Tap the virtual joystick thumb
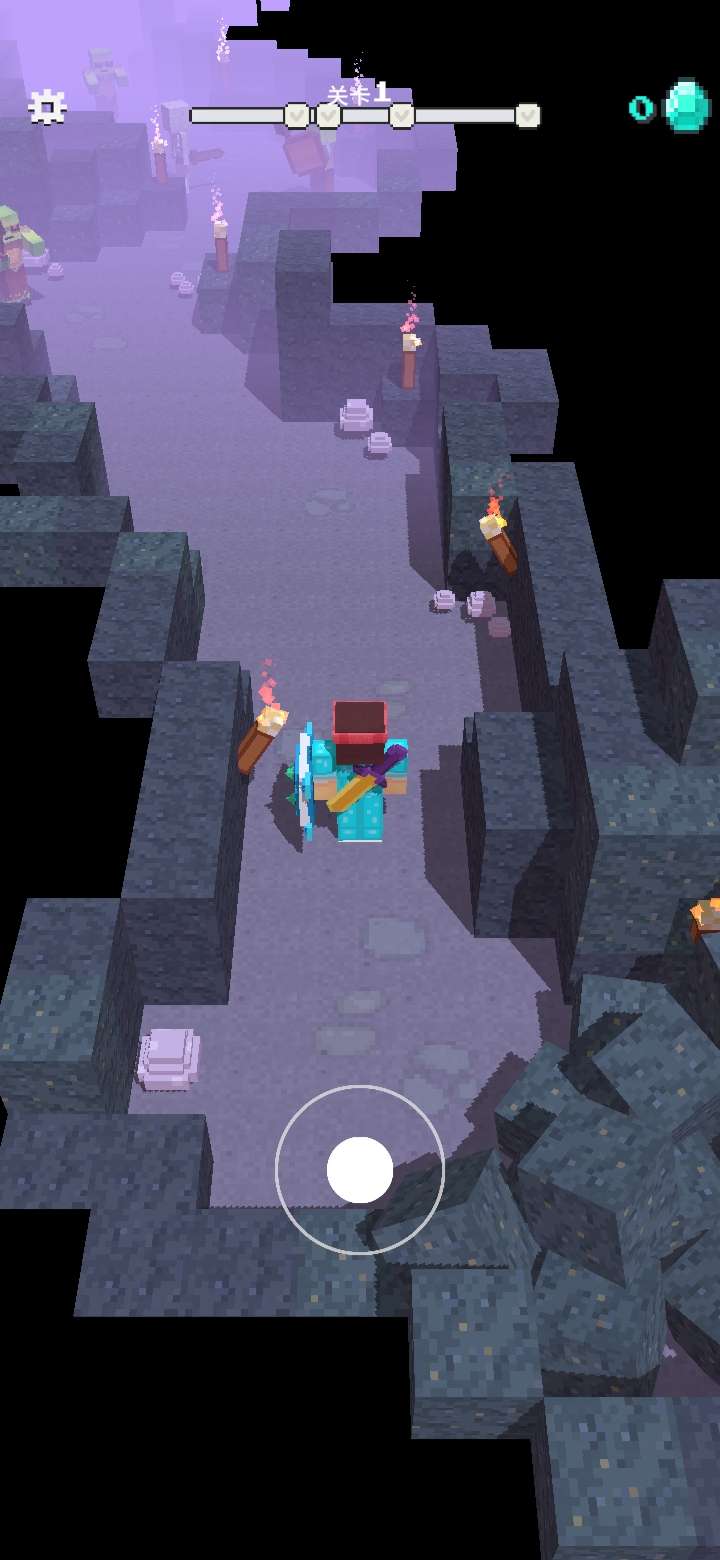This screenshot has width=720, height=1560. click(360, 1169)
